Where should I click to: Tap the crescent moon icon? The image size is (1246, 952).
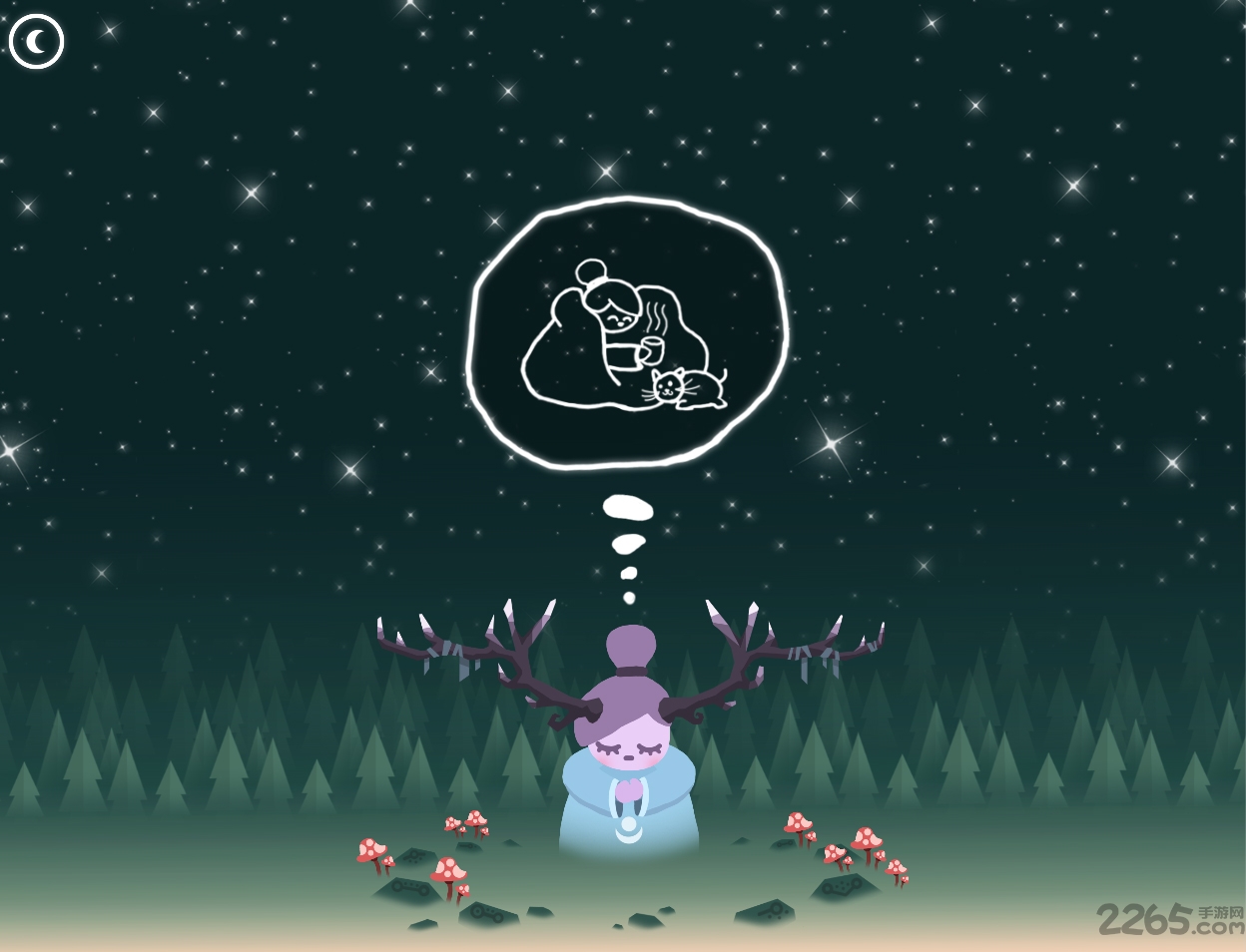[x=37, y=42]
